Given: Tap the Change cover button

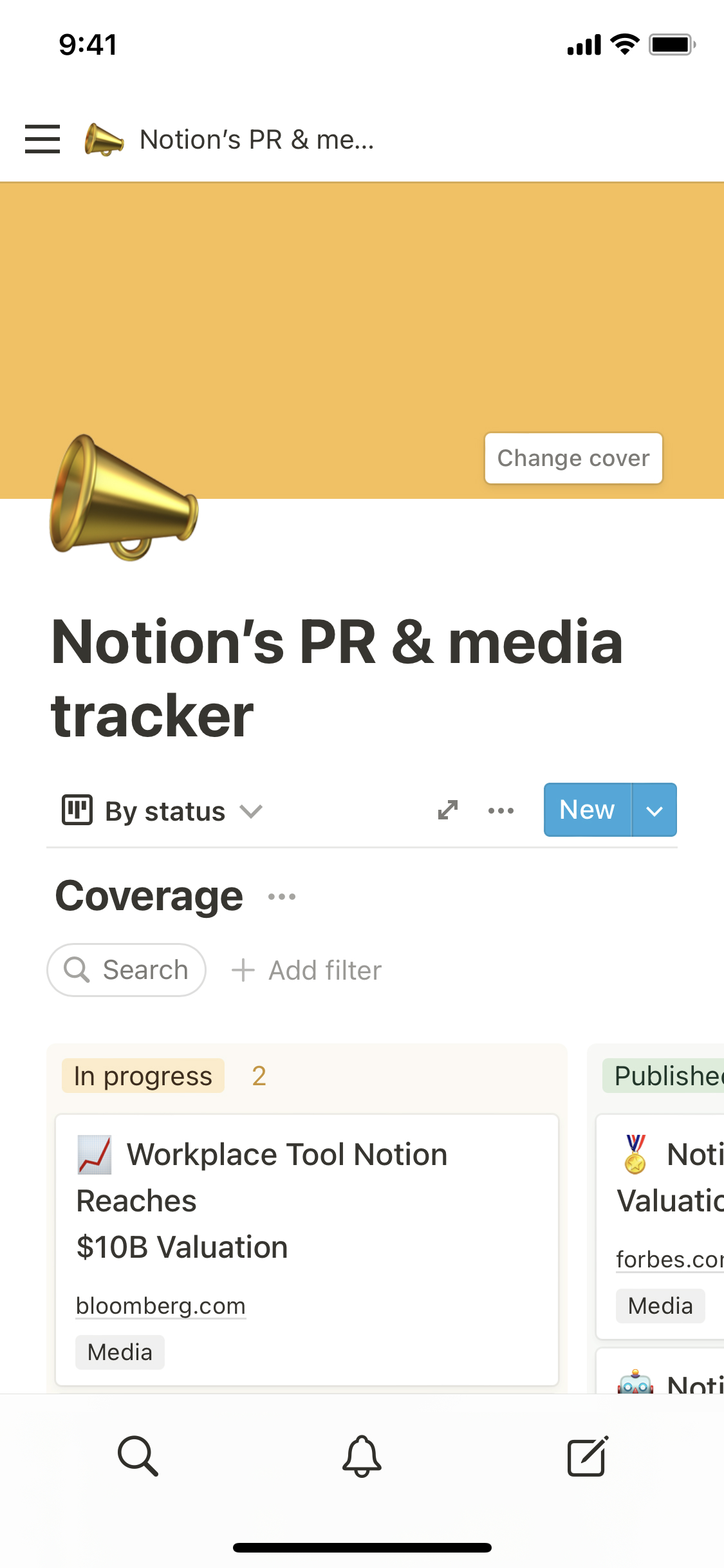Looking at the screenshot, I should (573, 458).
